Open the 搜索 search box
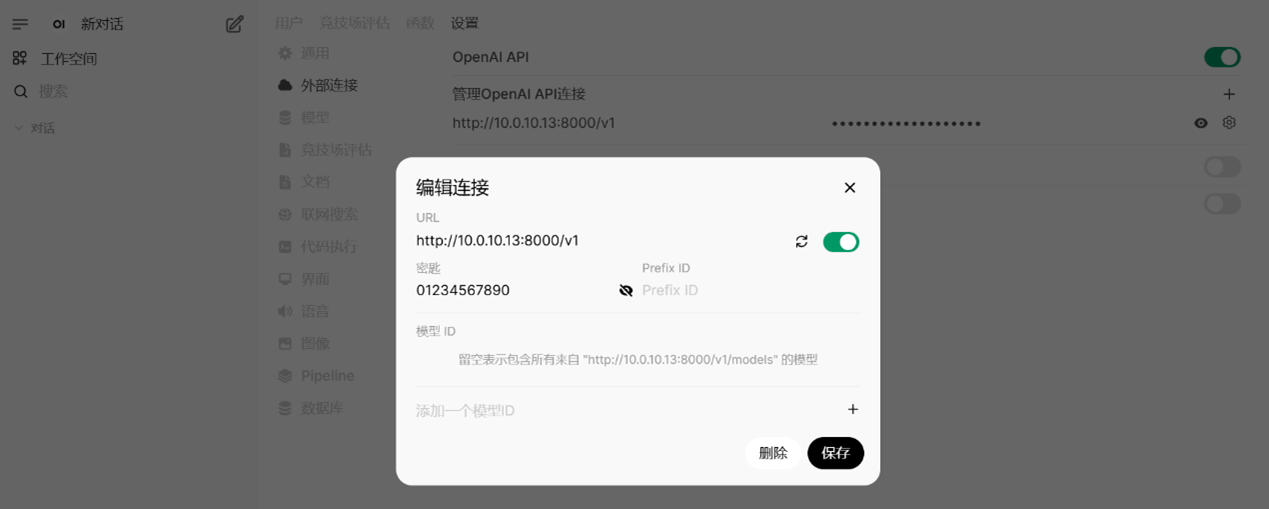Image resolution: width=1269 pixels, height=509 pixels. [53, 91]
